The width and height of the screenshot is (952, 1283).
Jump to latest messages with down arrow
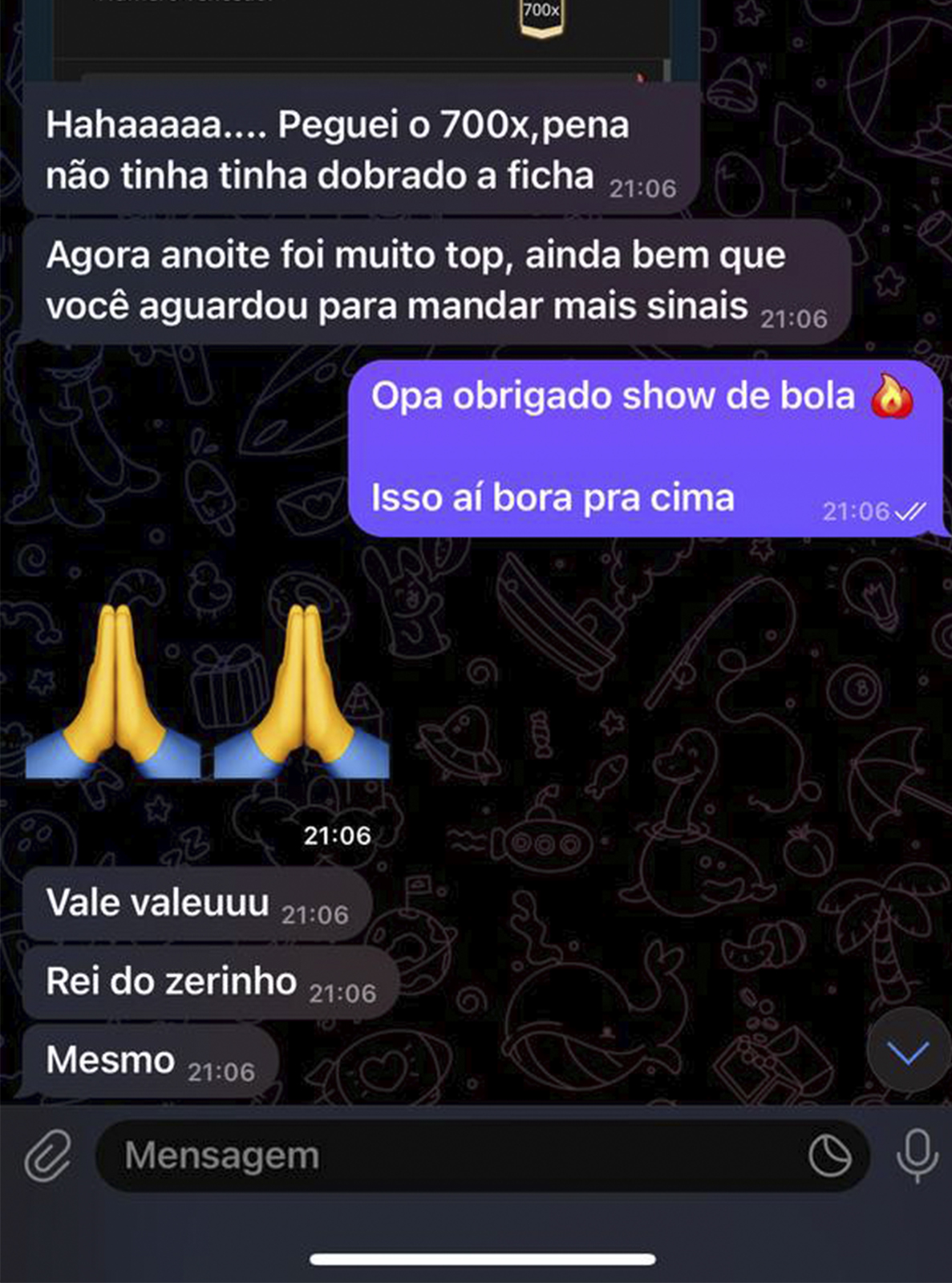point(908,1052)
